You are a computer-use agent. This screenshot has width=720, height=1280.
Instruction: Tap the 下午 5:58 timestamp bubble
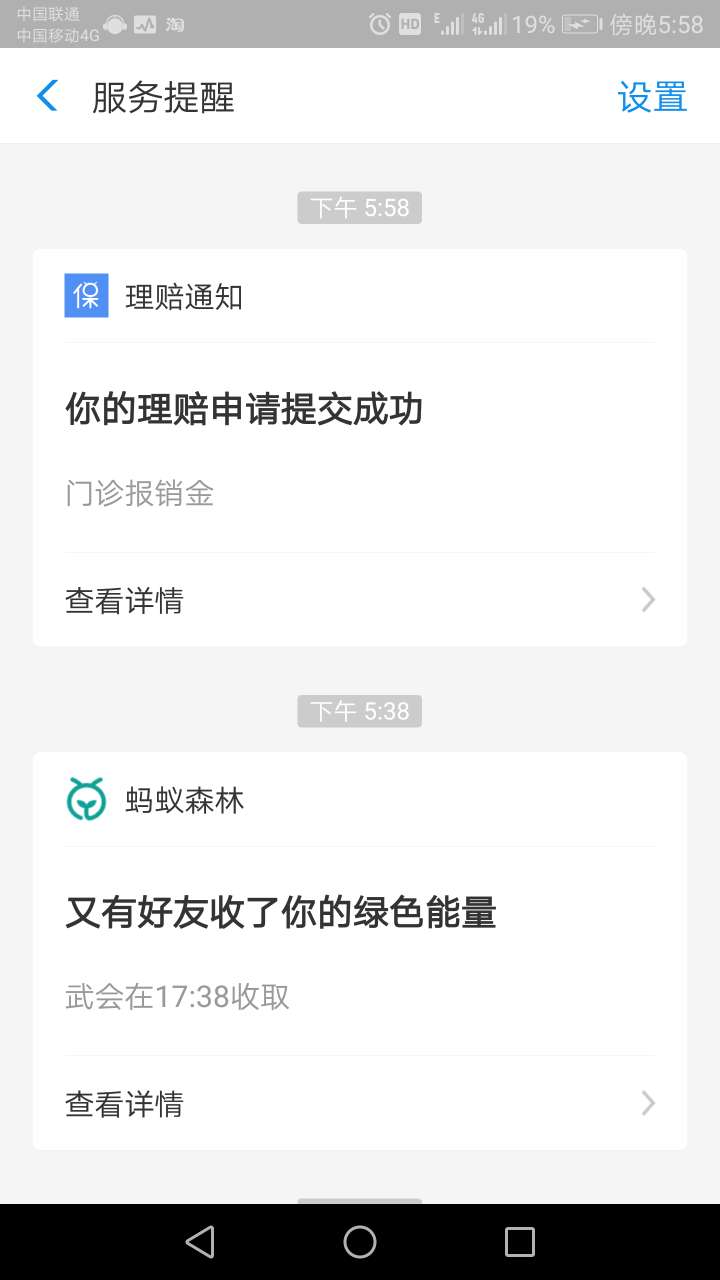coord(360,207)
